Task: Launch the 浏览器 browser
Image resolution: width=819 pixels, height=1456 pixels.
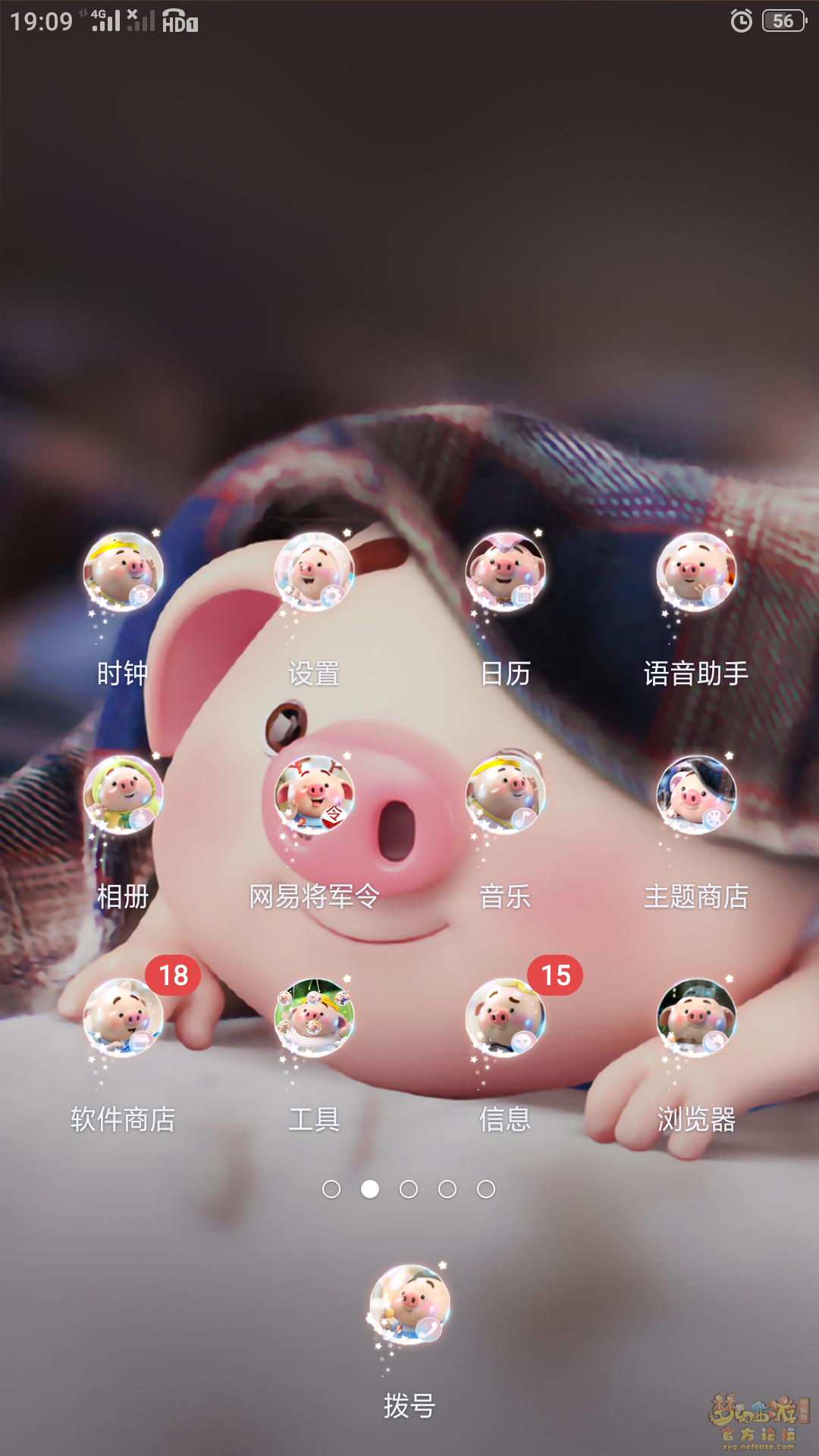Action: pos(696,1018)
